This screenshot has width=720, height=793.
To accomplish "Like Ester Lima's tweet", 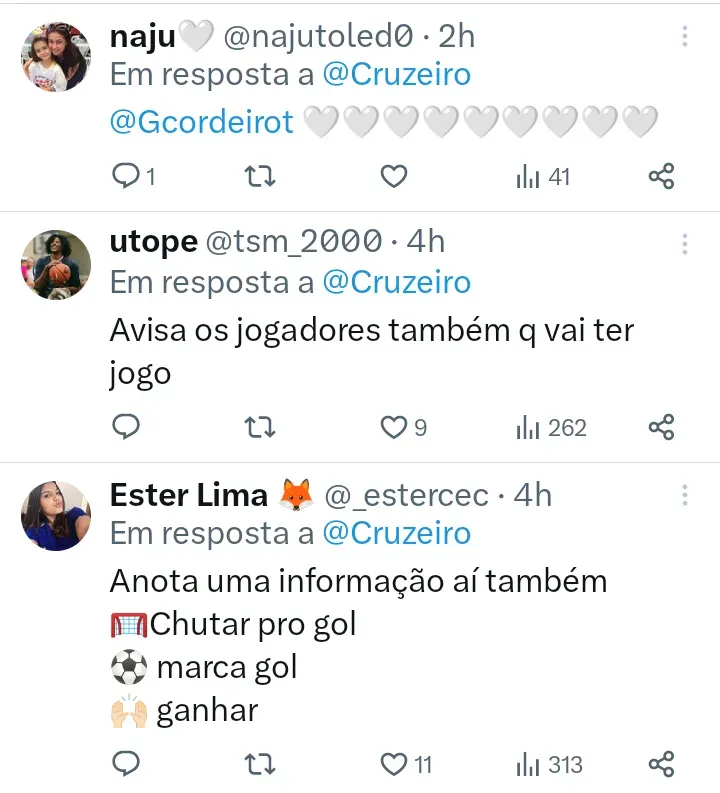I will tap(395, 765).
